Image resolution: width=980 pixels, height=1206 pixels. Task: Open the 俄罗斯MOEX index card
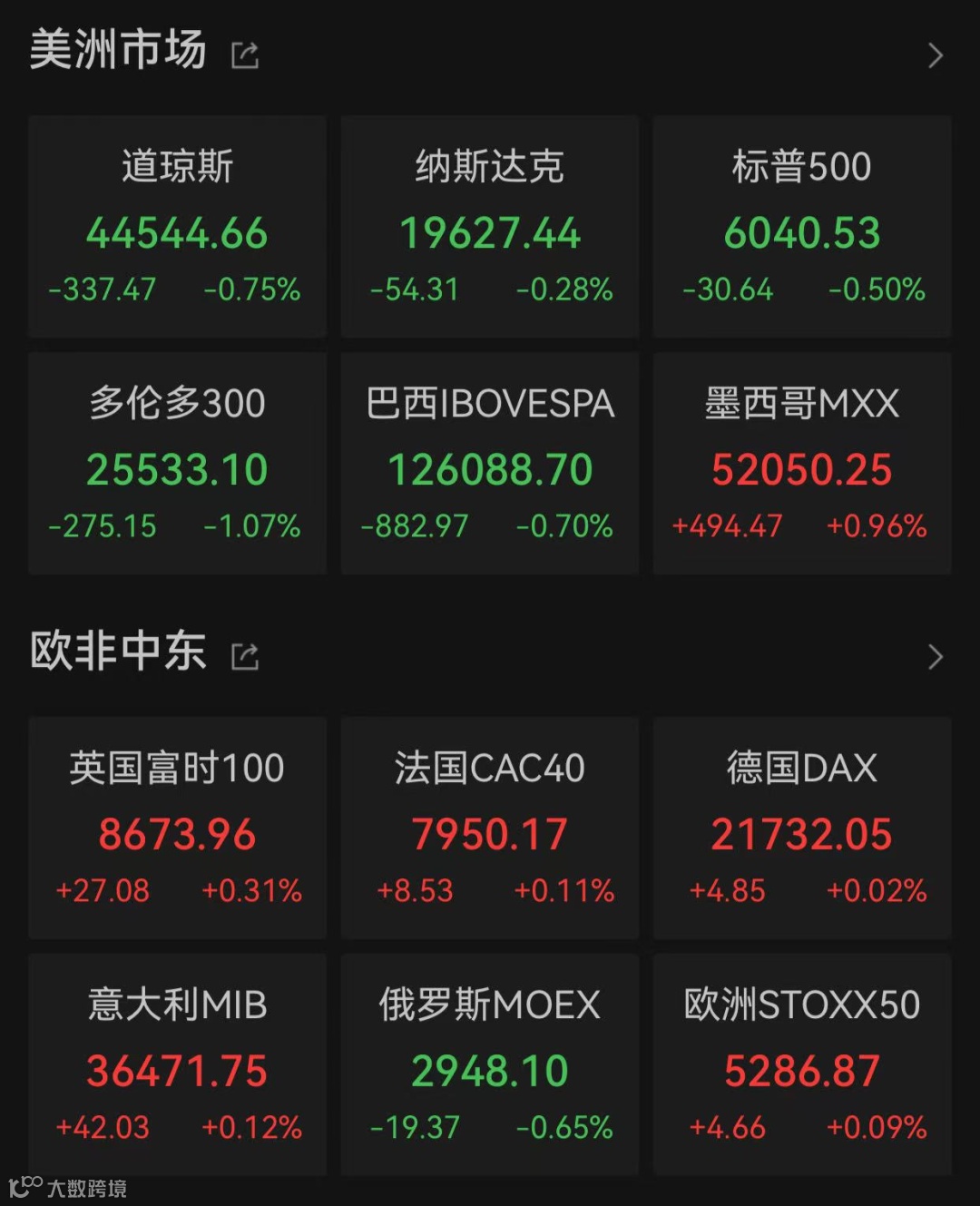[x=490, y=1064]
